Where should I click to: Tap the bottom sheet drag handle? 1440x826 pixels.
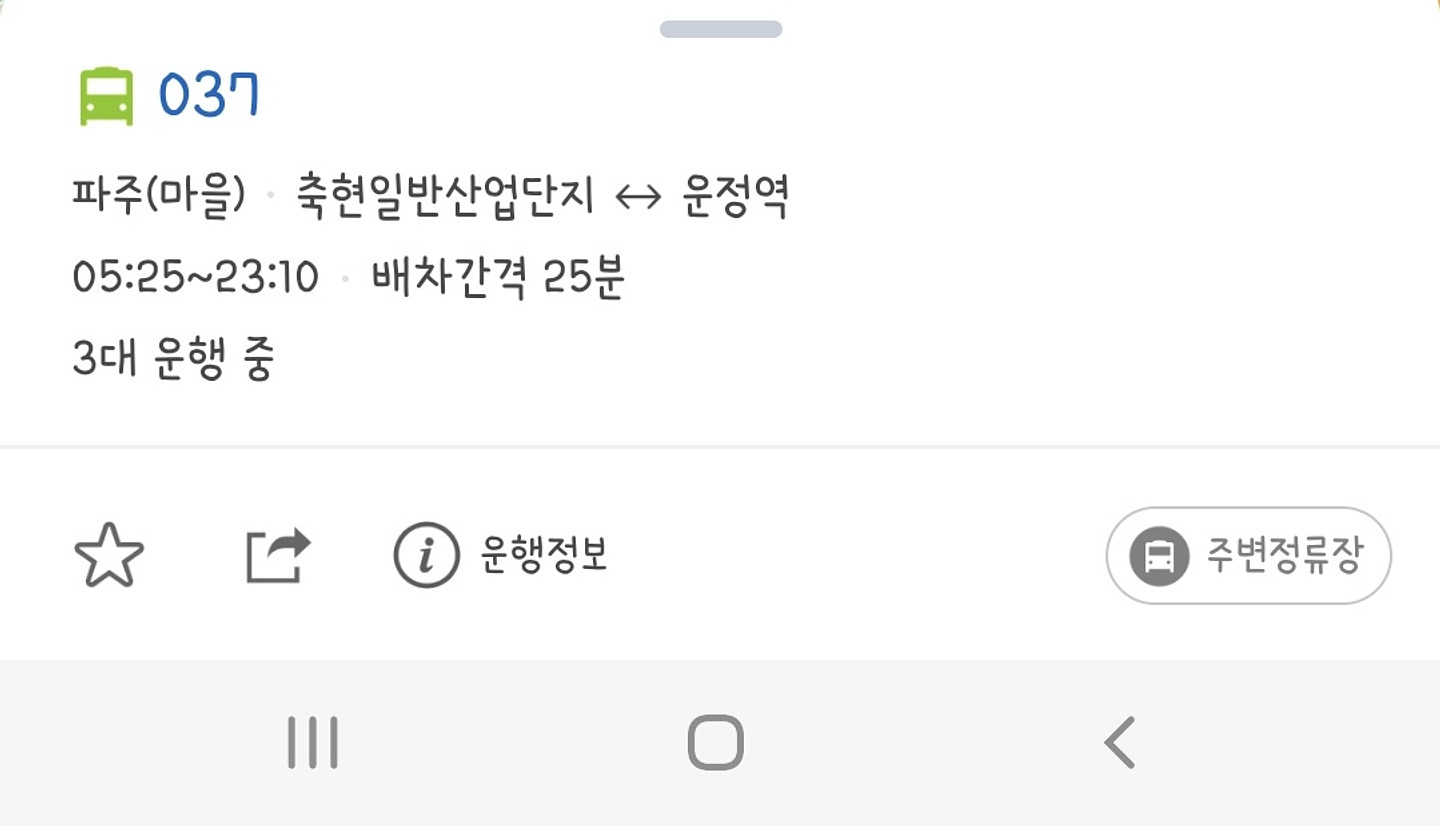pos(720,29)
